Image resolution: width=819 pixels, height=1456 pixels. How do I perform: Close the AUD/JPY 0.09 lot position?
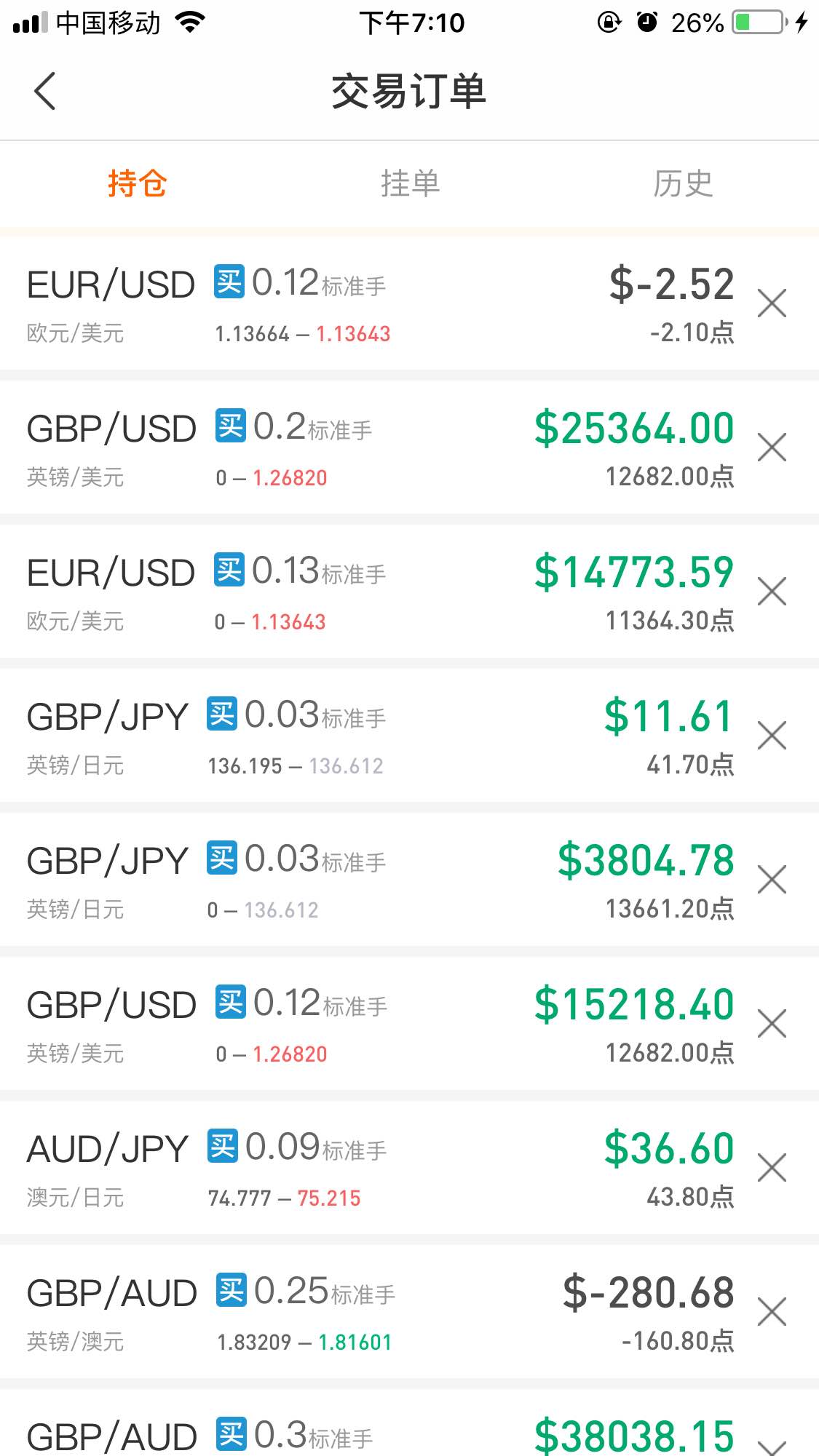(x=772, y=1168)
